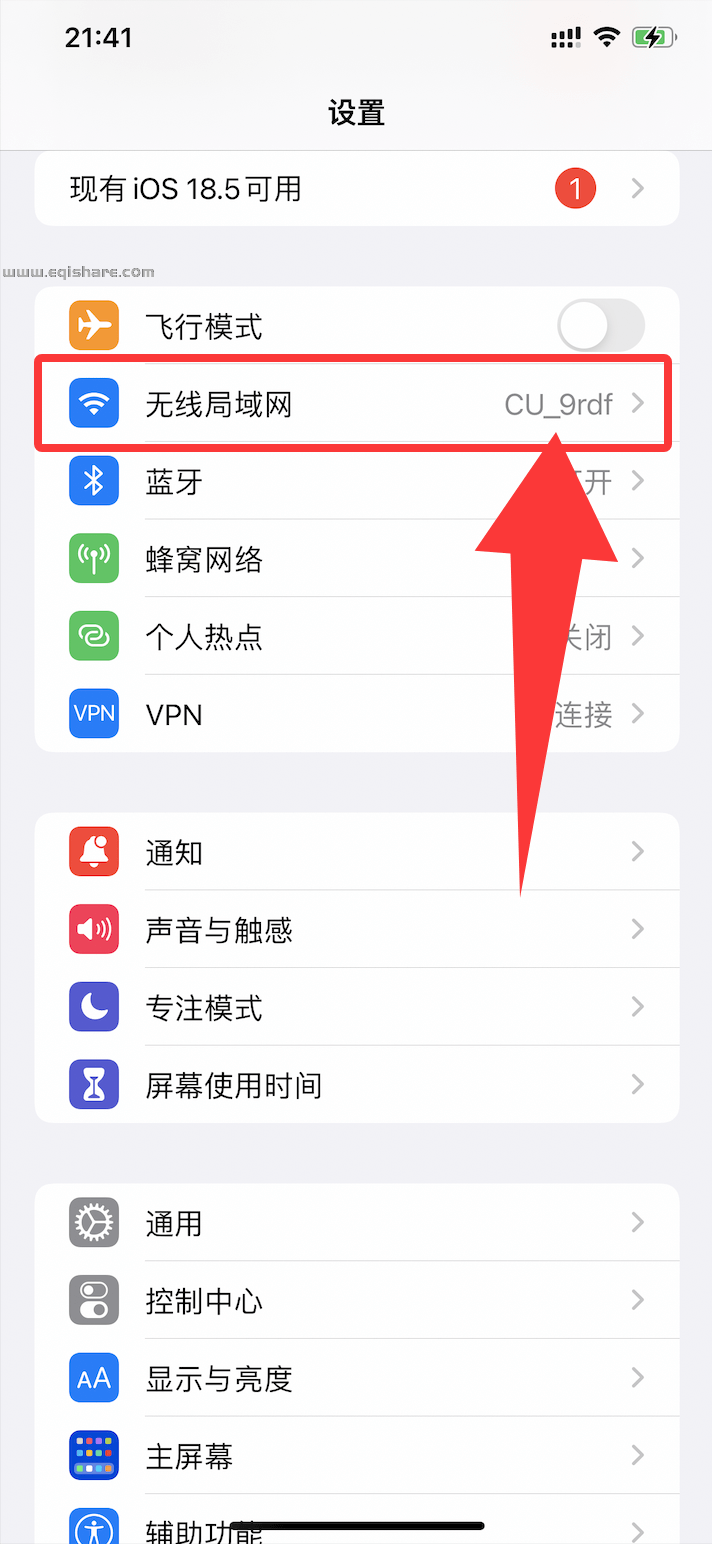
Task: Toggle the Airplane Mode (飞行模式) switch
Action: 600,326
